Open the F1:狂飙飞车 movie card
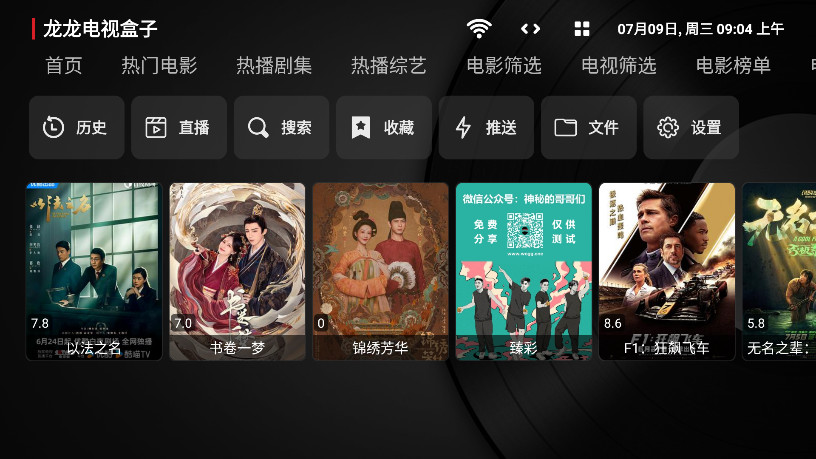The height and width of the screenshot is (459, 816). point(666,271)
